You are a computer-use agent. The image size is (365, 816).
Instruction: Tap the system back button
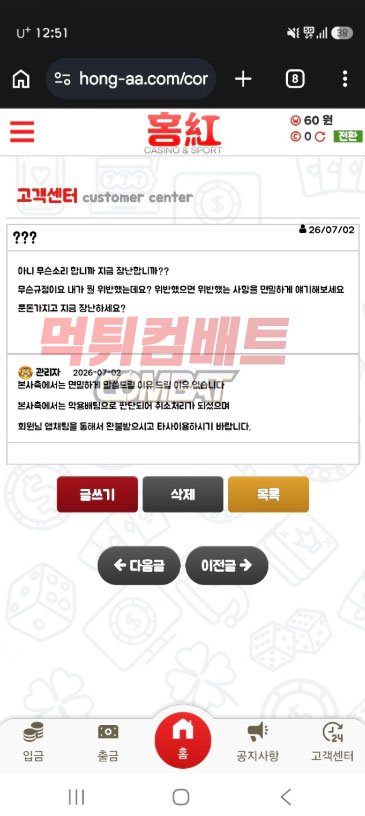[x=286, y=796]
